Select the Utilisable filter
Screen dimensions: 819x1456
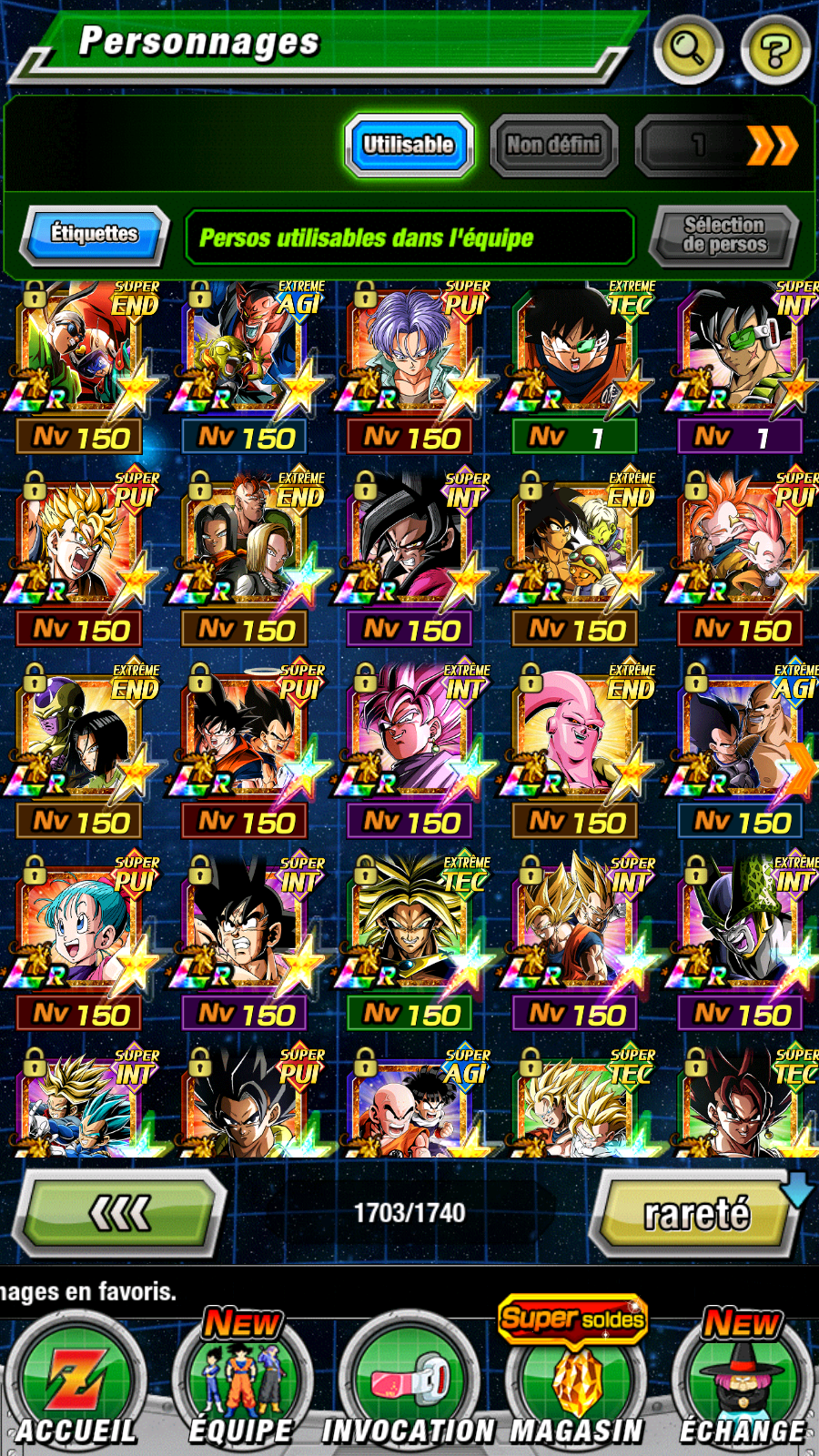tap(409, 145)
